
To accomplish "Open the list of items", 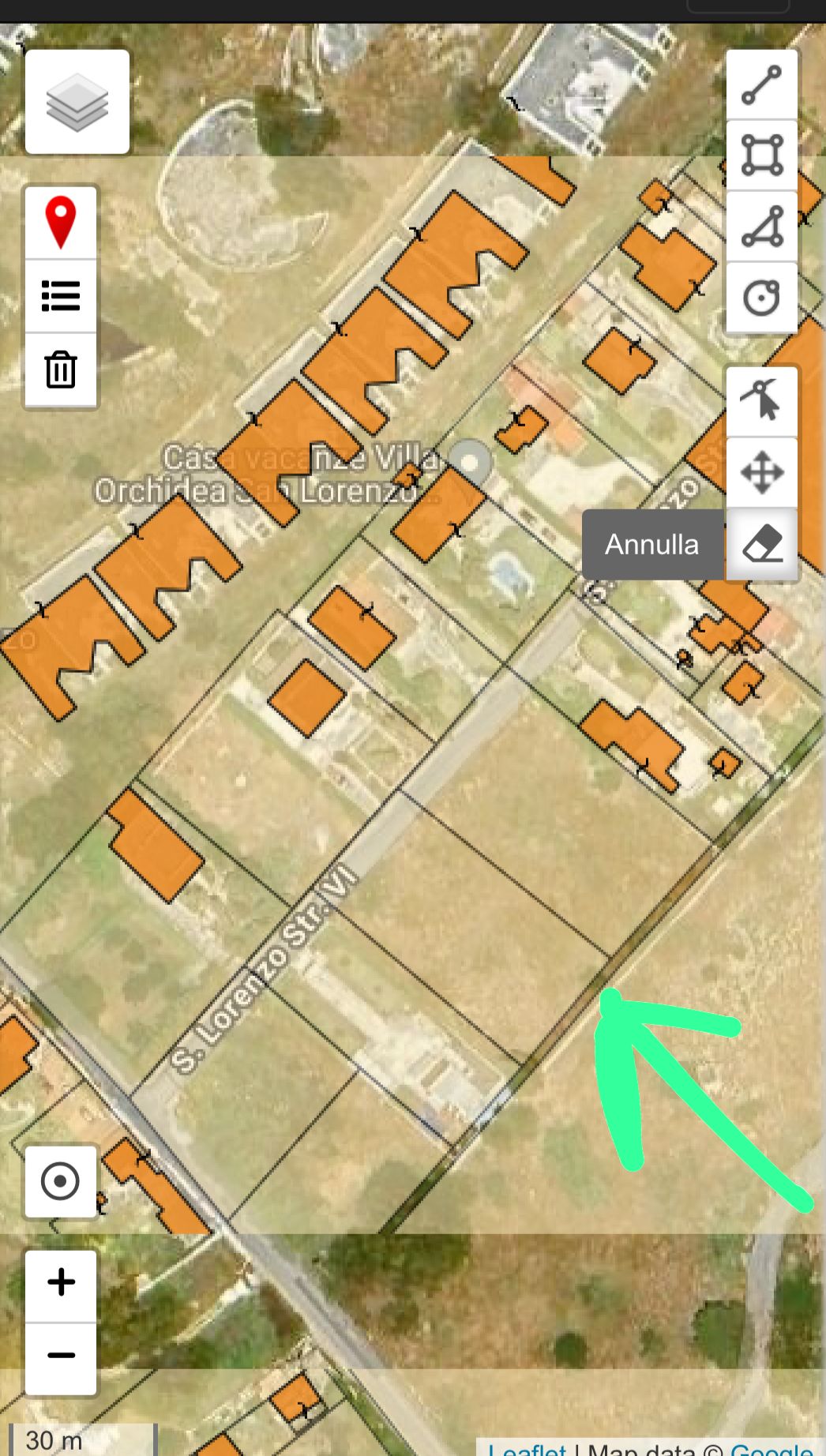I will (61, 296).
